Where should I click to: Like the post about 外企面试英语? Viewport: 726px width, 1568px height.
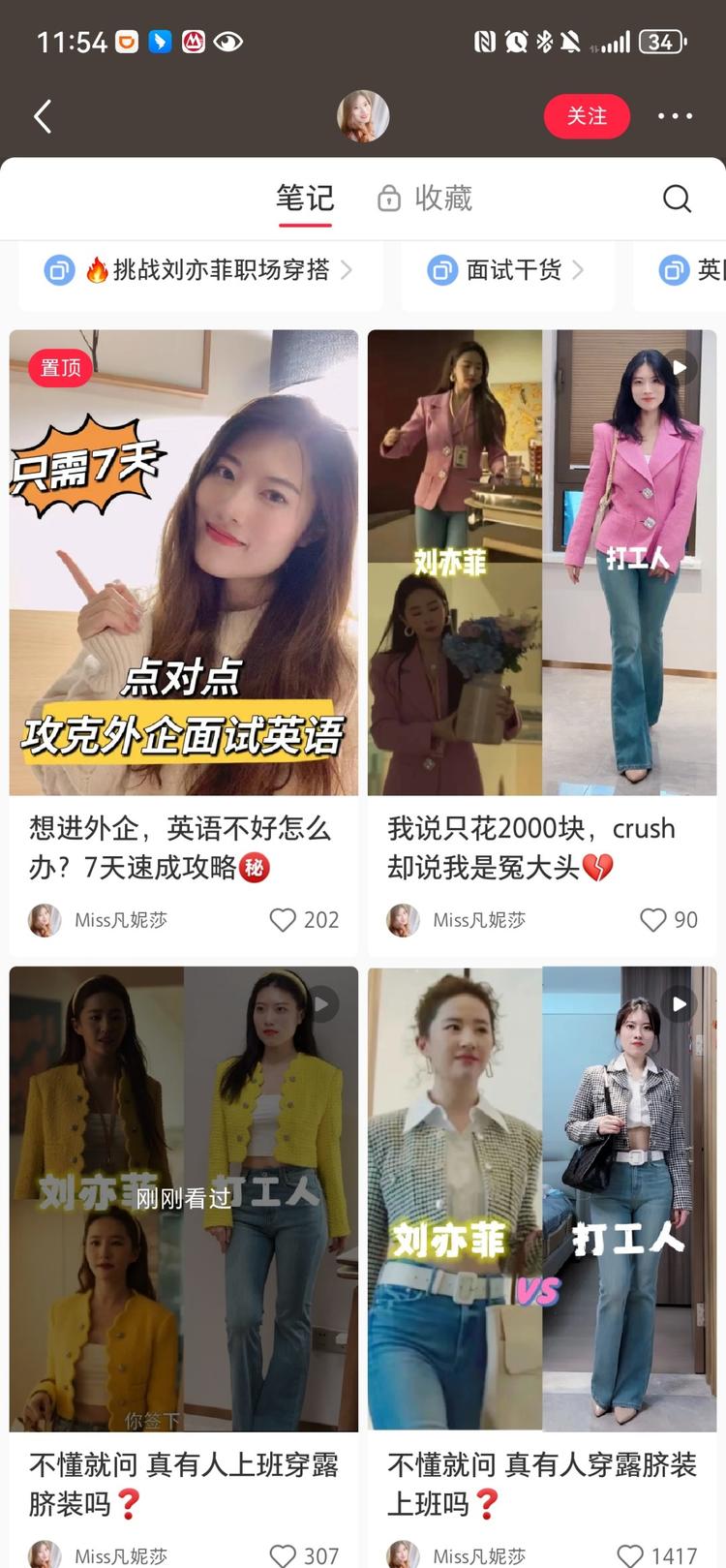point(281,920)
